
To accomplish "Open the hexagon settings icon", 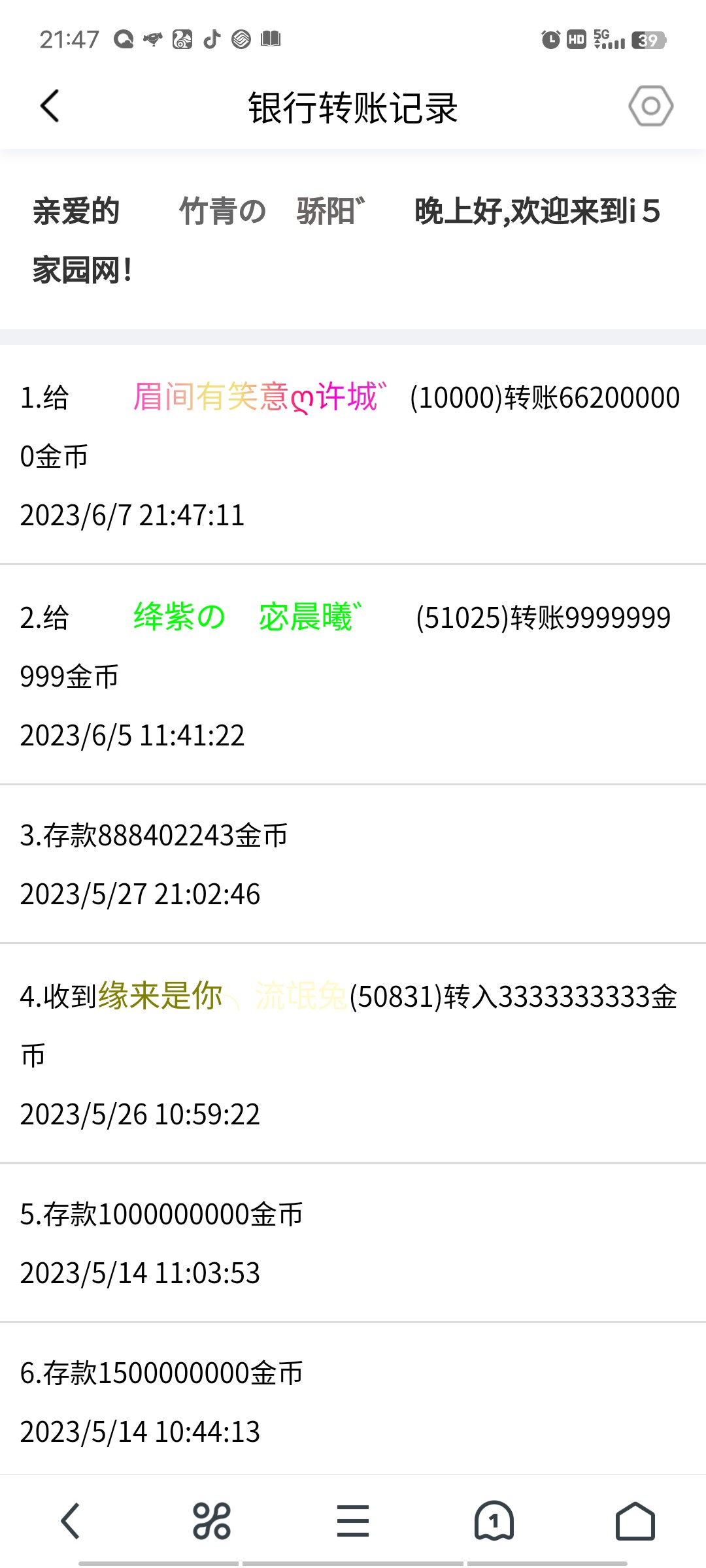I will click(650, 106).
